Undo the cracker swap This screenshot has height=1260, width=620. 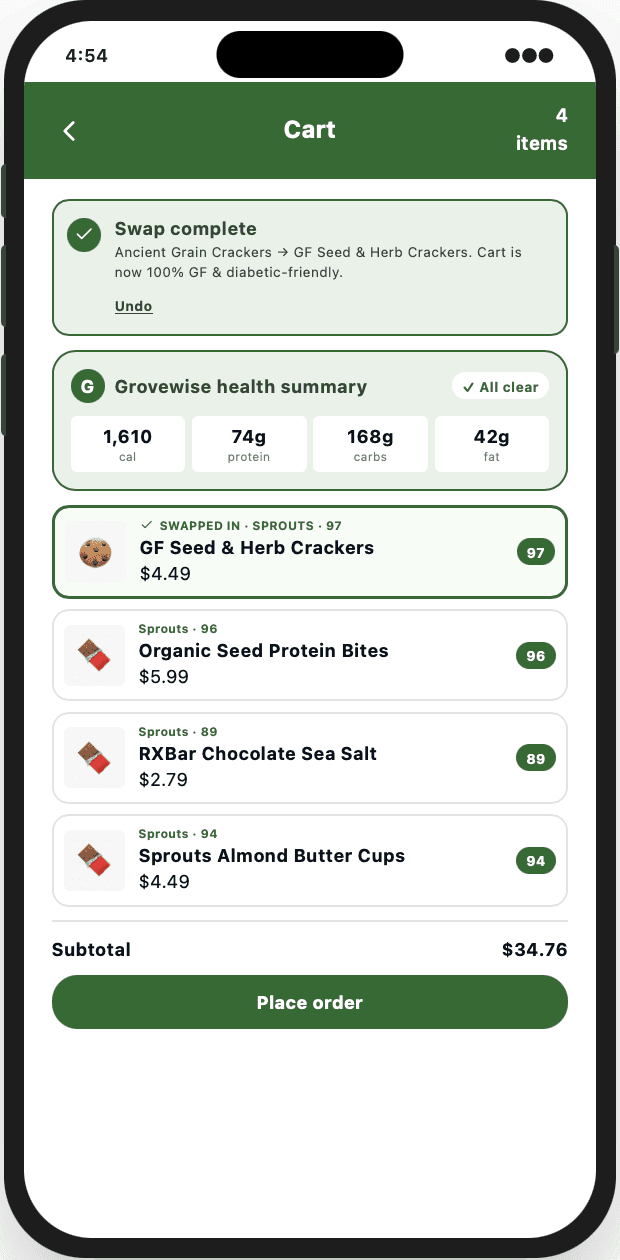134,306
